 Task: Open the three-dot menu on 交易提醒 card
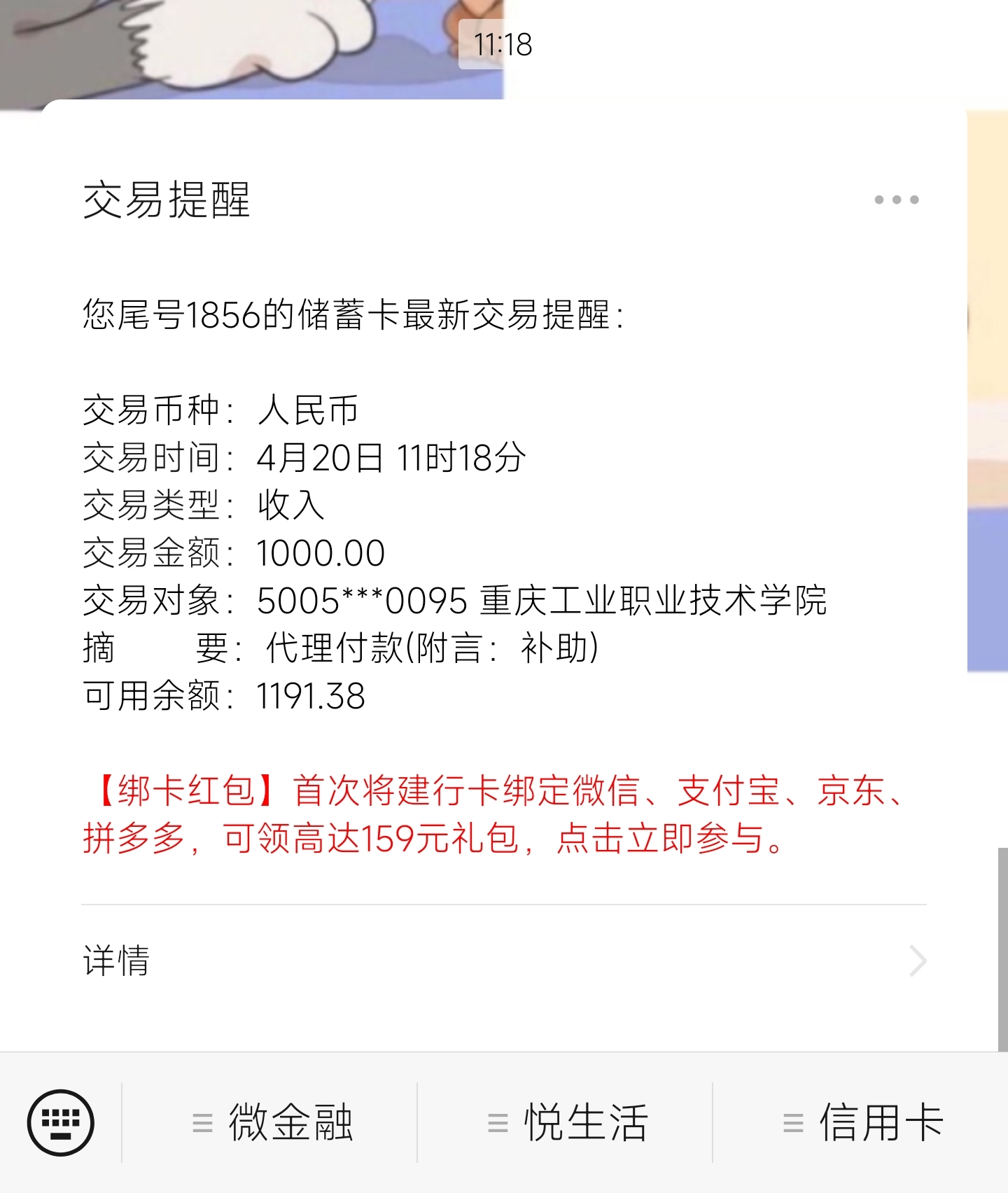[x=896, y=200]
